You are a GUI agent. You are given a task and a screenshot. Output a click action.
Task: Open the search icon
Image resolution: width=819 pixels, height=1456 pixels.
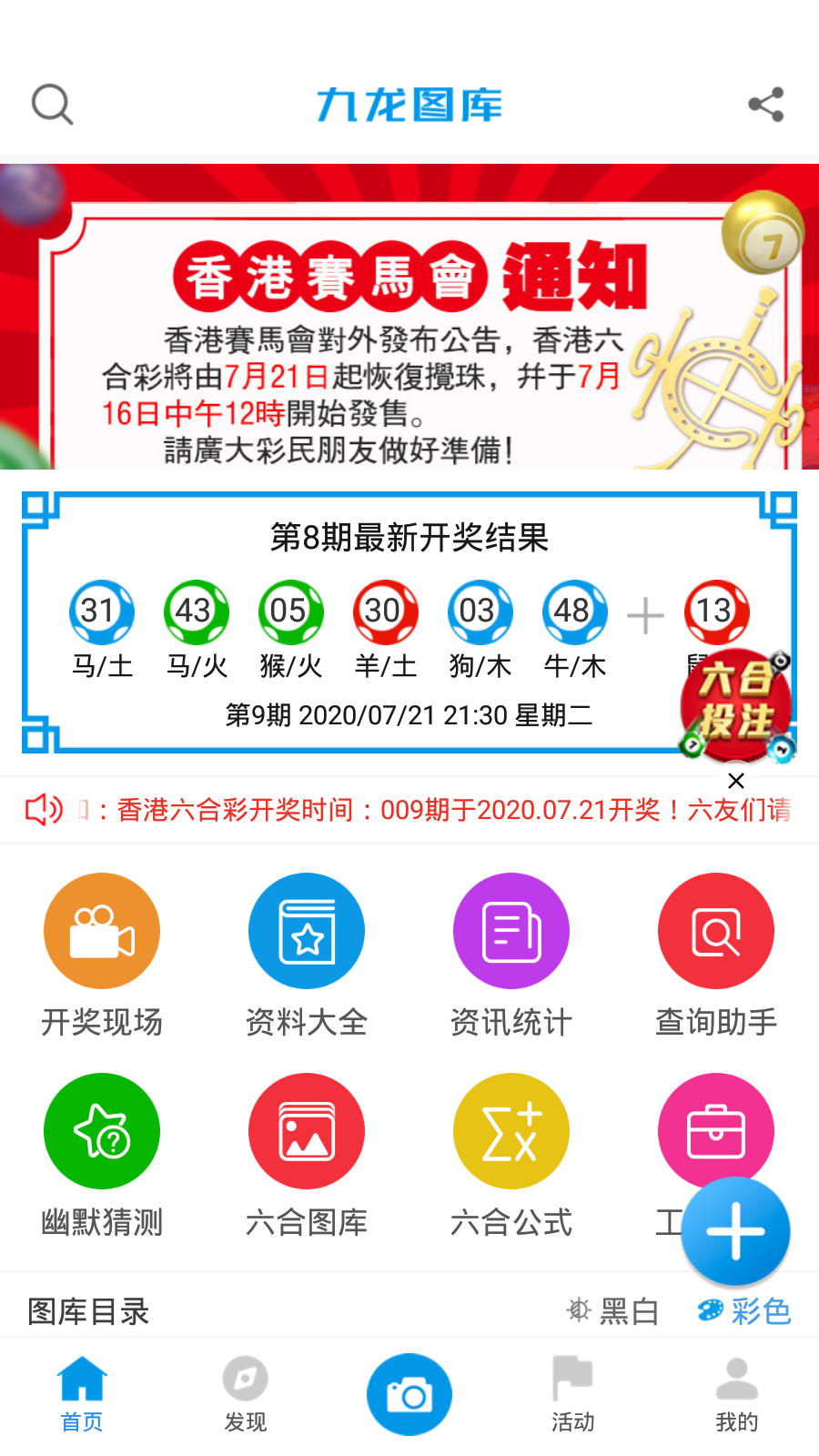(x=52, y=105)
